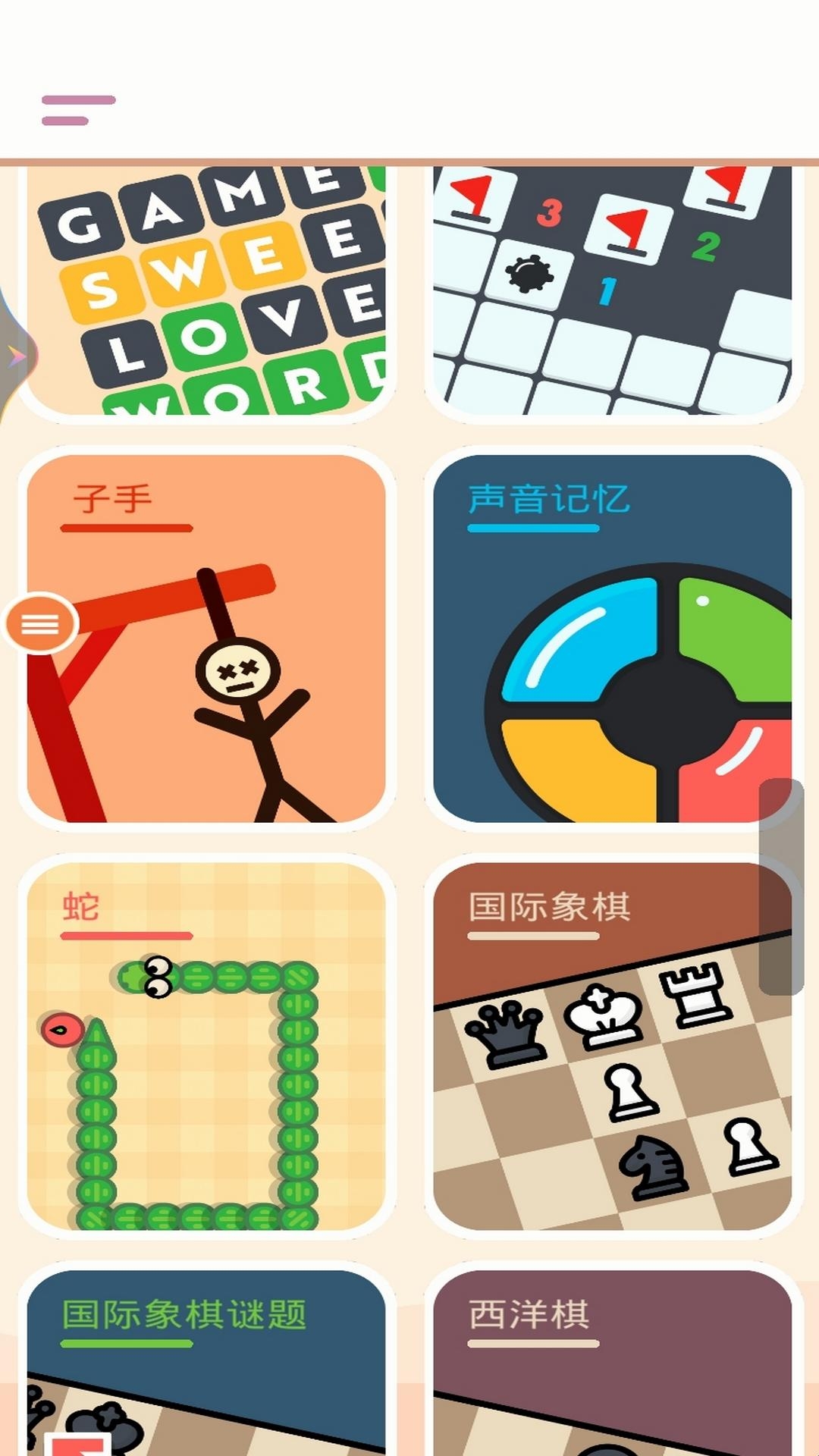Open the word puzzle game tile
The image size is (819, 1456).
(206, 292)
